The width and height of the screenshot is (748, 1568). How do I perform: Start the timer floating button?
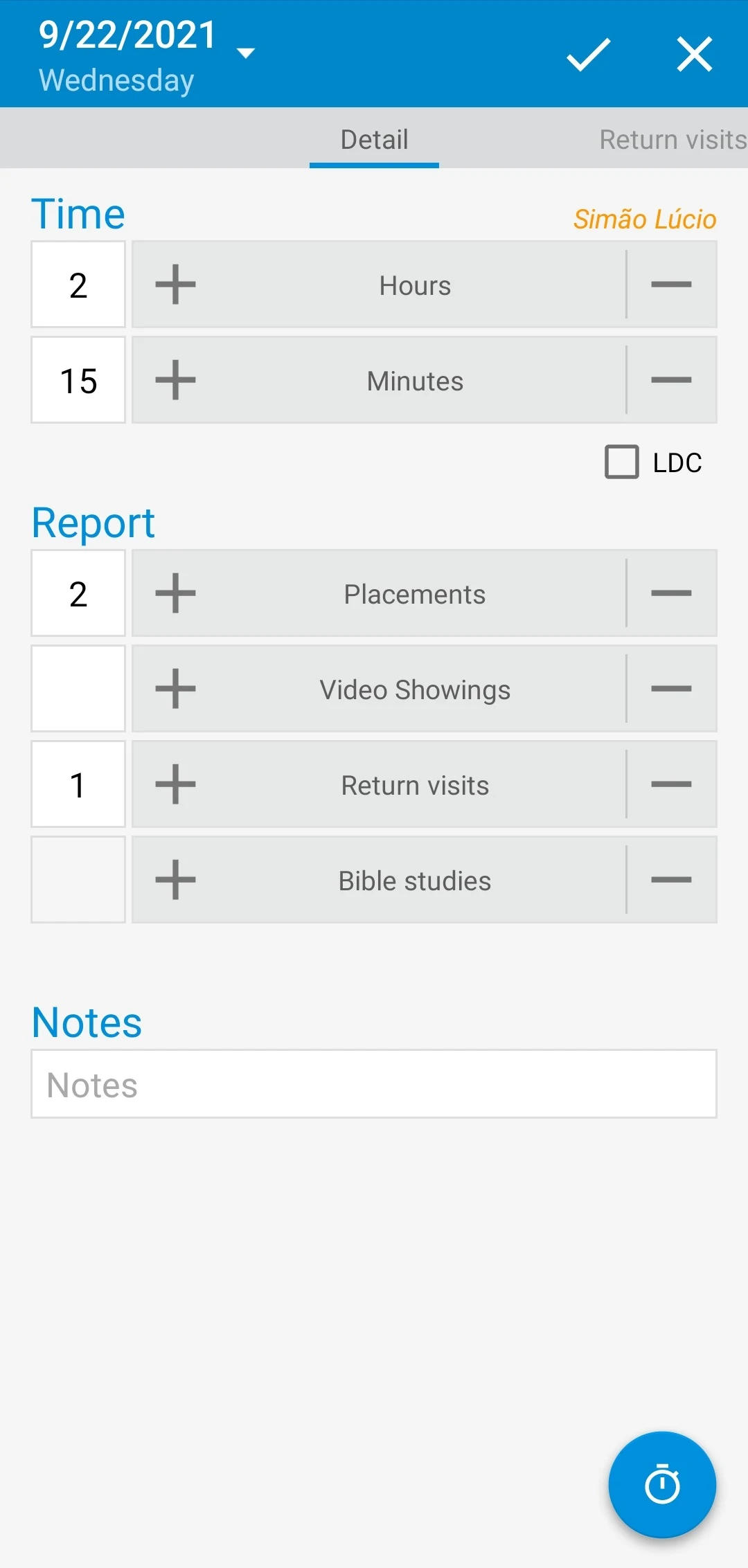click(x=662, y=1484)
